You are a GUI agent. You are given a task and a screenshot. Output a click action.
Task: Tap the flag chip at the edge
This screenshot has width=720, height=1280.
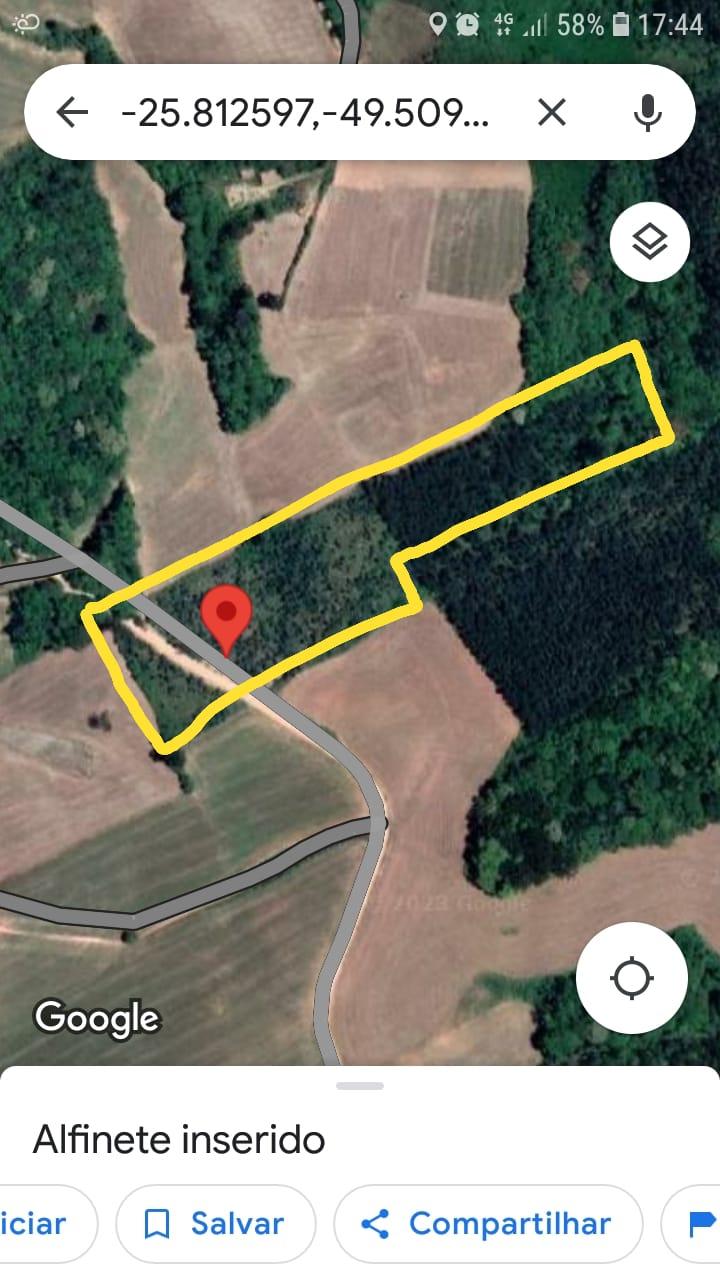tap(694, 1223)
